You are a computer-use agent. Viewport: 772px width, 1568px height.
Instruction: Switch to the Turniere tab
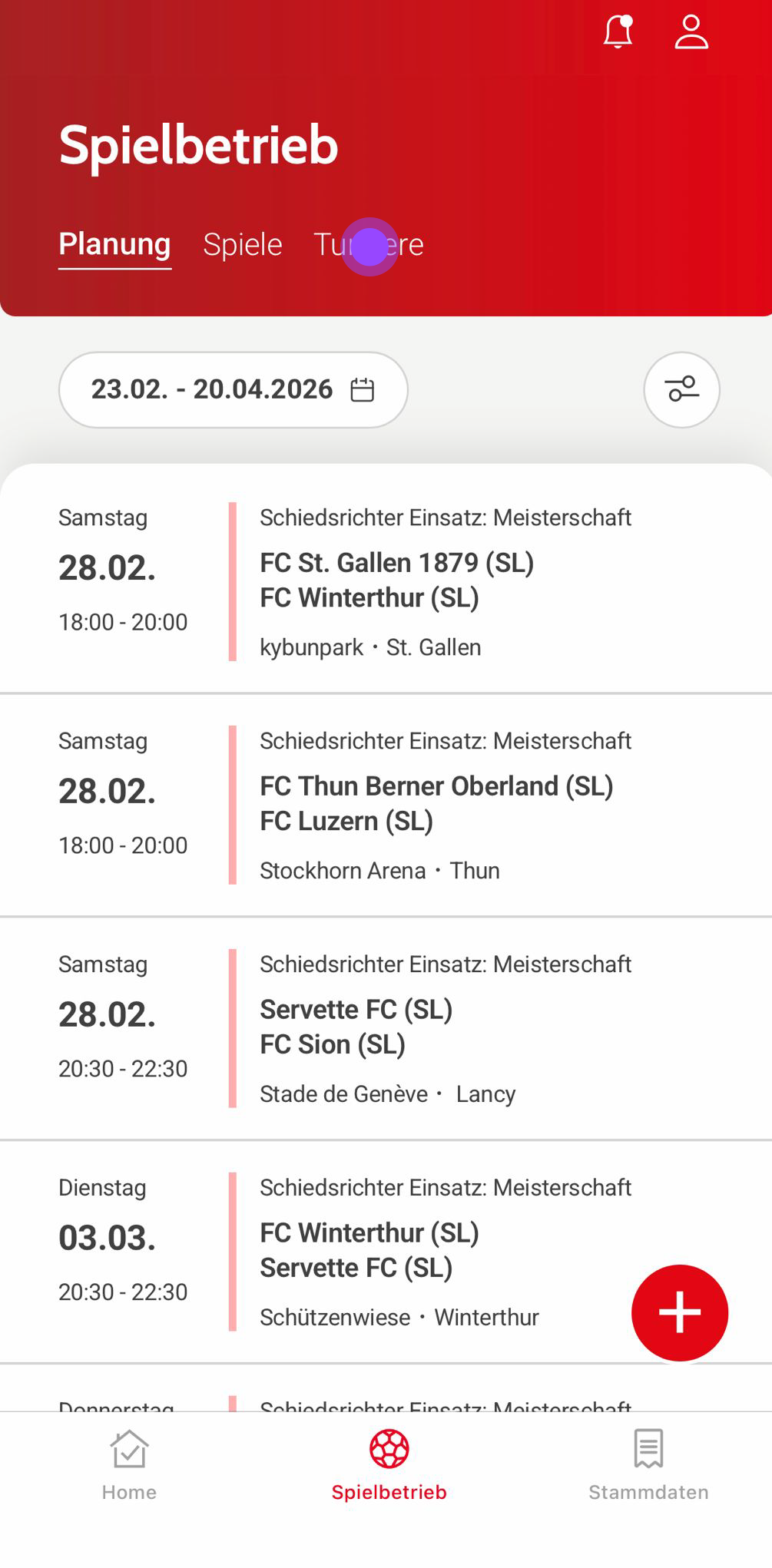pyautogui.click(x=369, y=245)
